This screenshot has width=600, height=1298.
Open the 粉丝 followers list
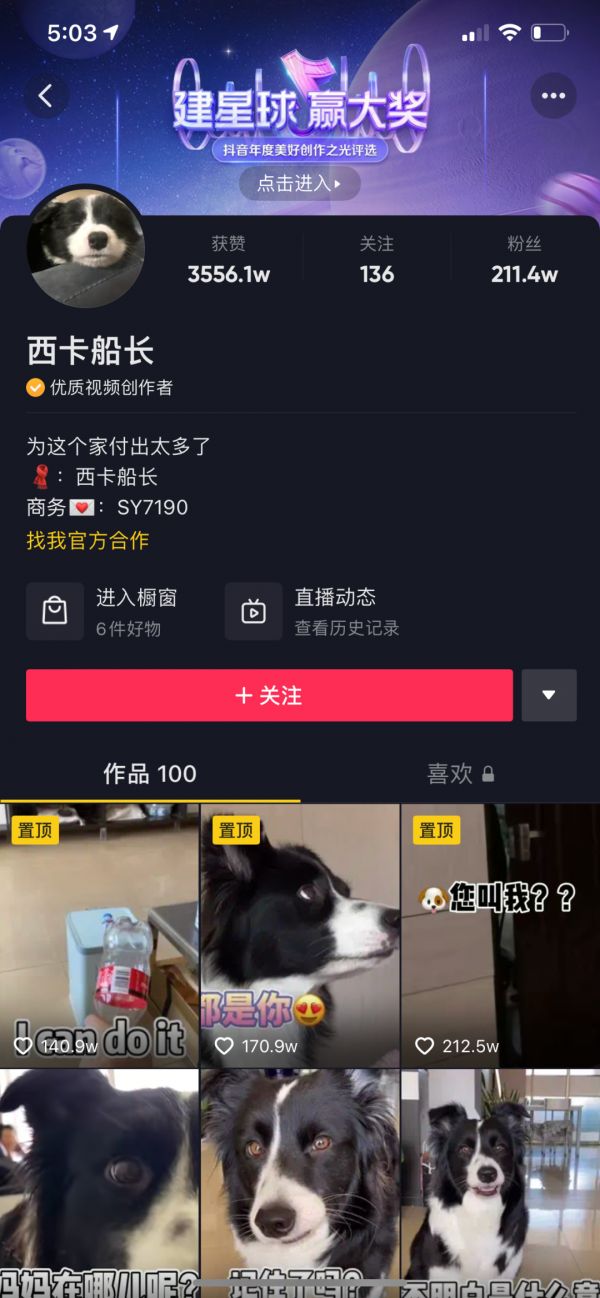coord(524,260)
